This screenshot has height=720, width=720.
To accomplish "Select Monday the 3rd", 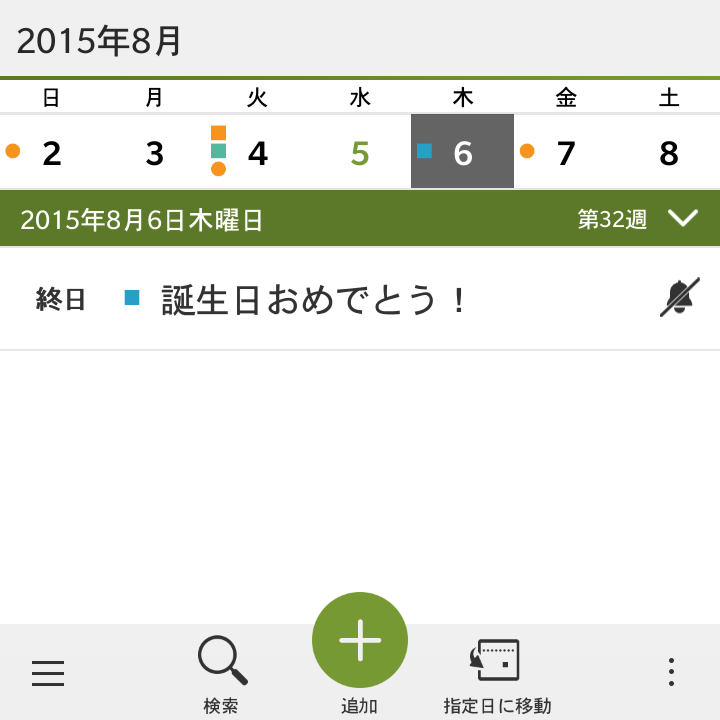I will coord(154,153).
